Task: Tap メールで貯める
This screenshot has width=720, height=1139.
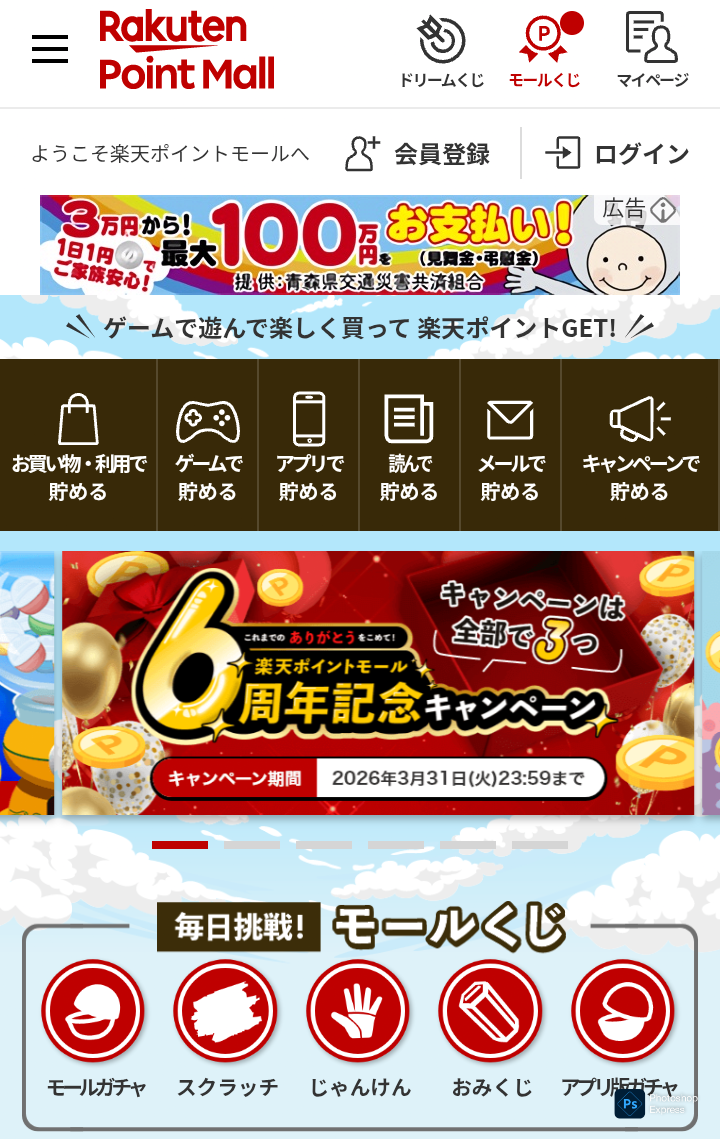Action: pyautogui.click(x=510, y=446)
